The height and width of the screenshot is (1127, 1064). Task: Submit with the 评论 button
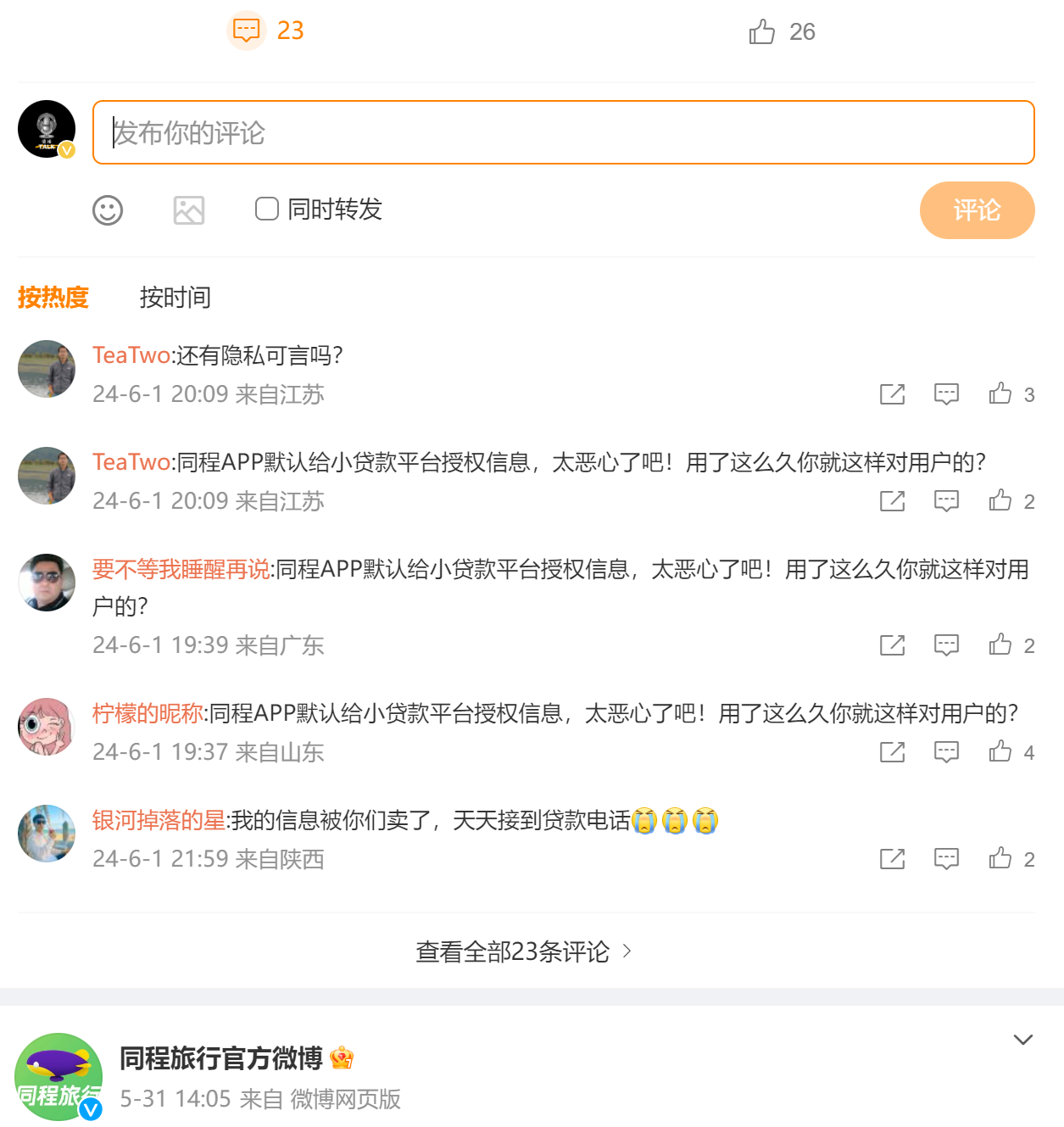(x=976, y=210)
